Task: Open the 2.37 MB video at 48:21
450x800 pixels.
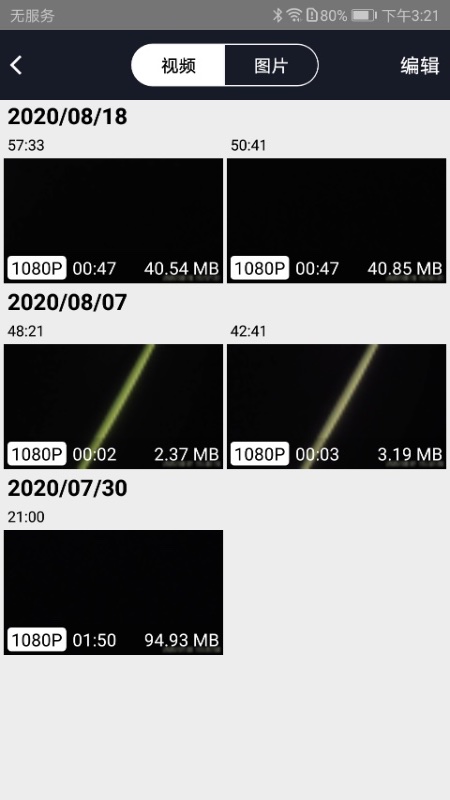Action: (113, 406)
